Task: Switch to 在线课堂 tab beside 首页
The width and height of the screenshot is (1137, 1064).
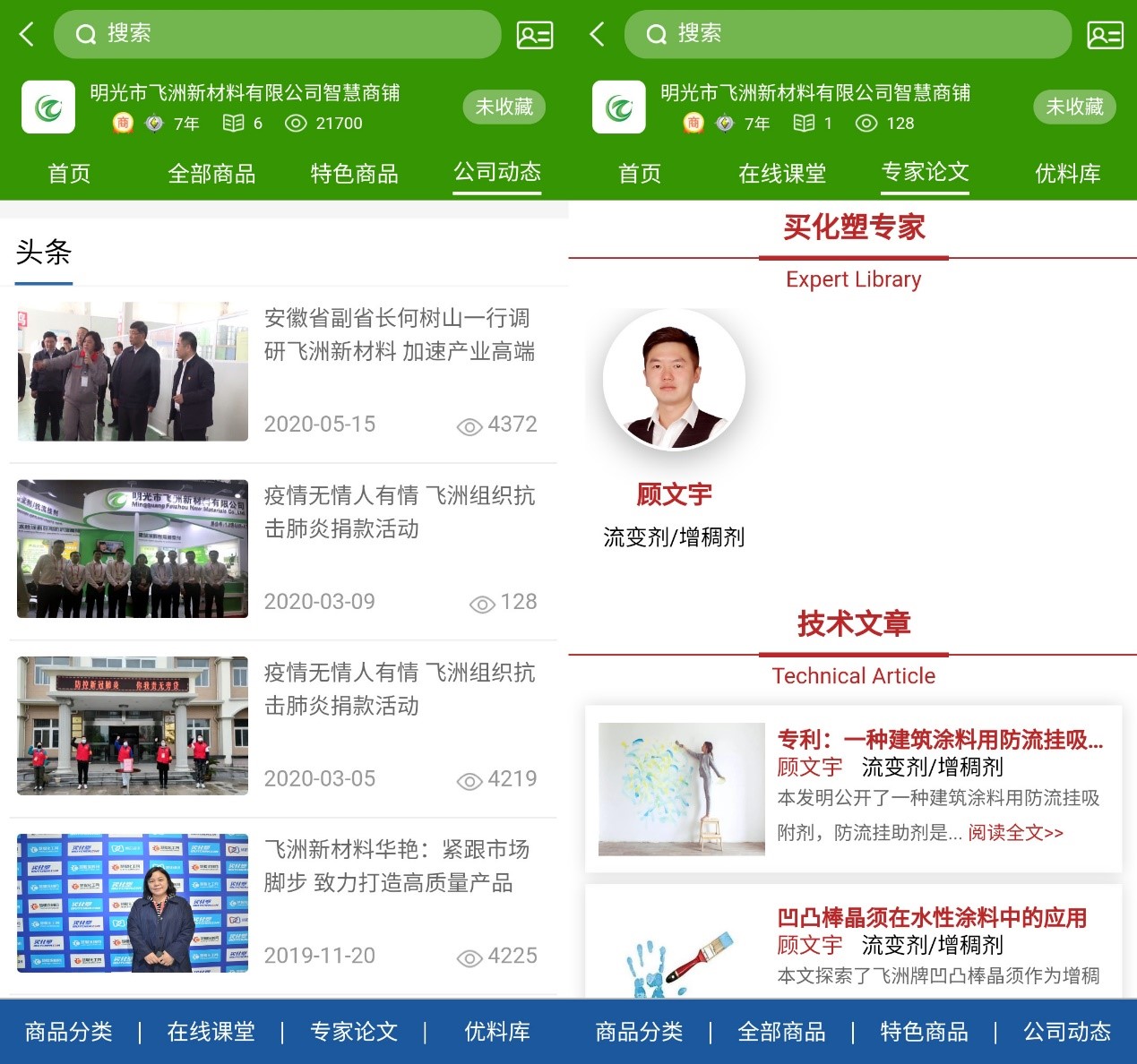Action: click(x=782, y=174)
